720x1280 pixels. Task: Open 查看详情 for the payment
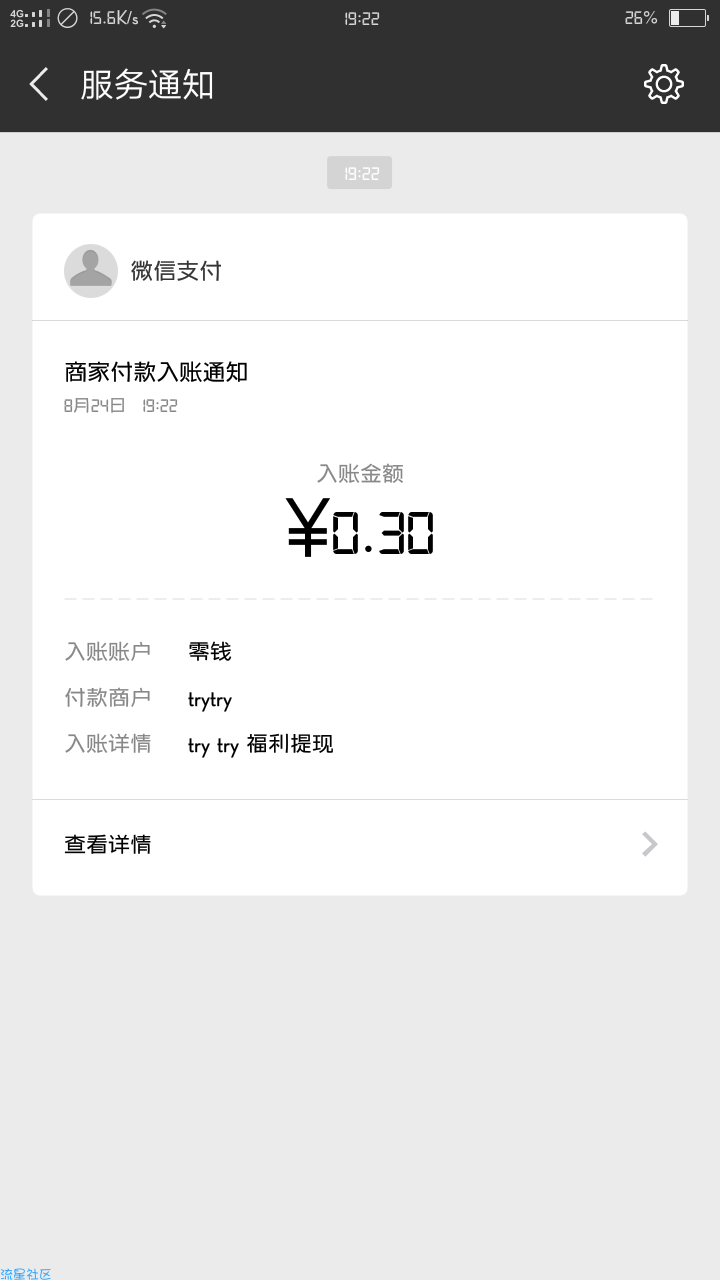tap(360, 845)
